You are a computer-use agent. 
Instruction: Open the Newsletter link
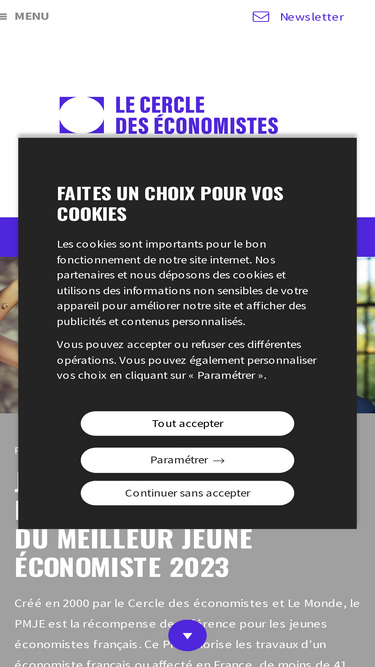click(298, 17)
